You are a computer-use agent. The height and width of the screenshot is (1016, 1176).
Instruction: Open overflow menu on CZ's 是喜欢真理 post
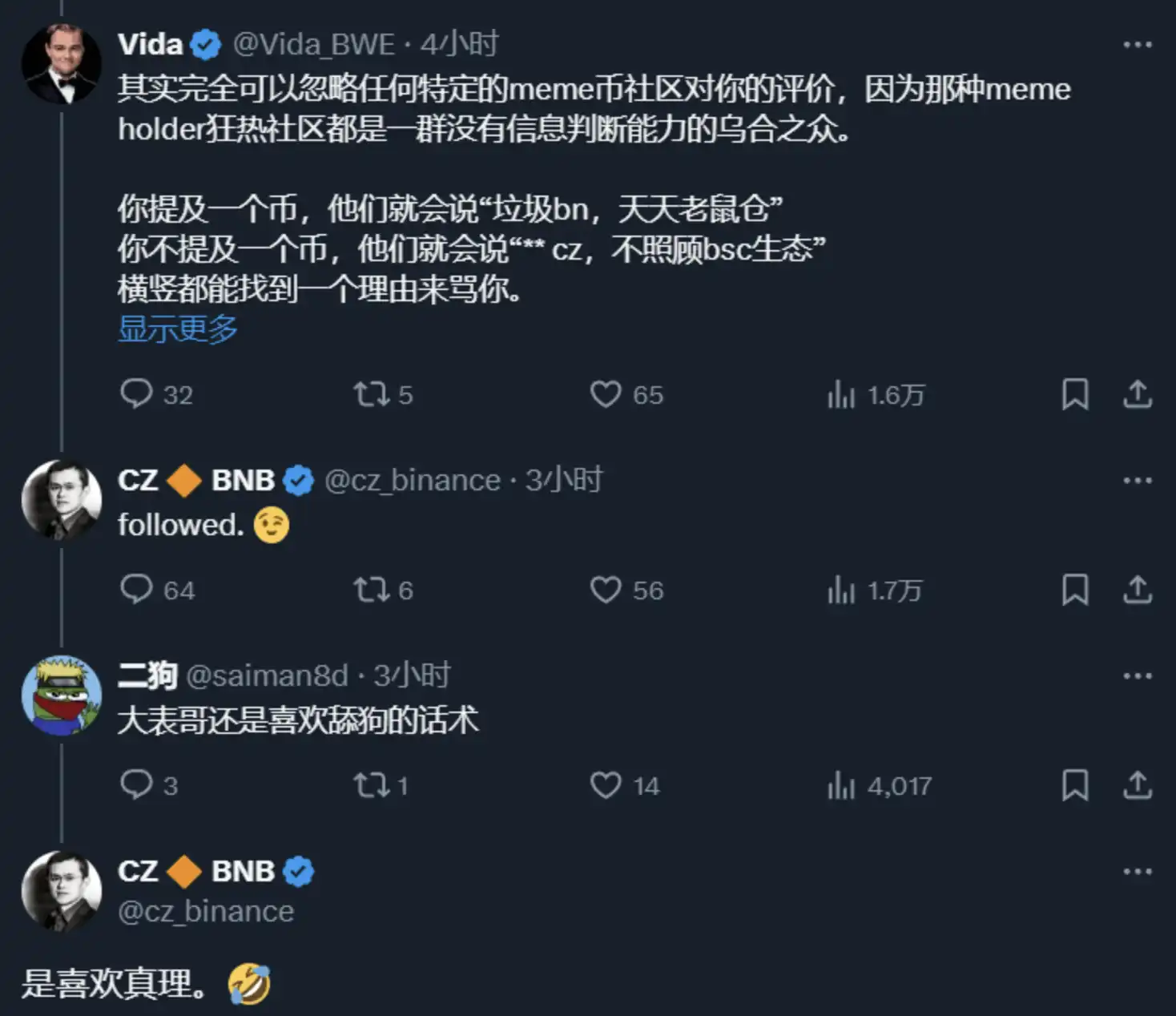click(x=1137, y=872)
